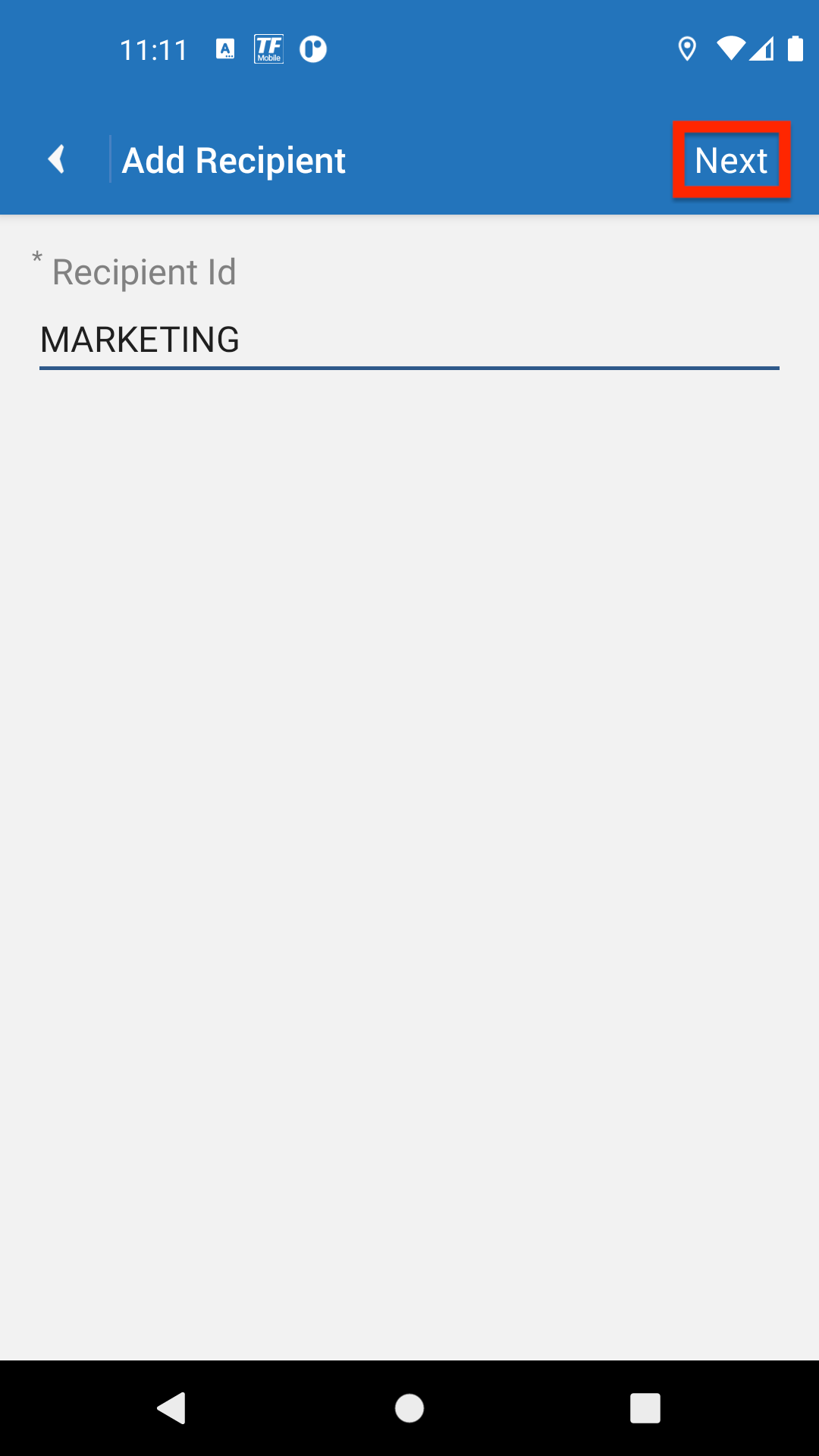Viewport: 819px width, 1456px height.
Task: Edit the Recipient Id field
Action: tap(408, 340)
